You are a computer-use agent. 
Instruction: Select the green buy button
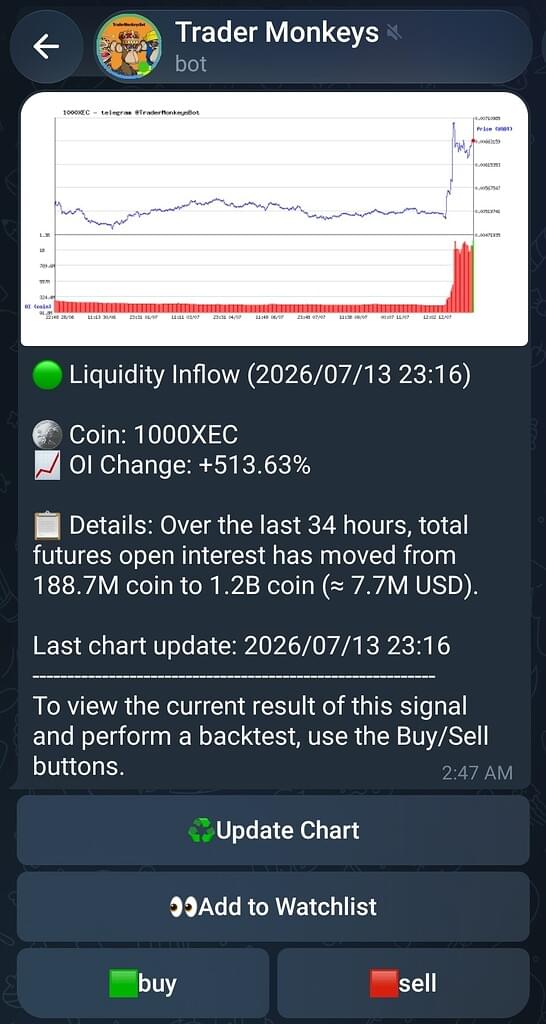click(x=143, y=984)
